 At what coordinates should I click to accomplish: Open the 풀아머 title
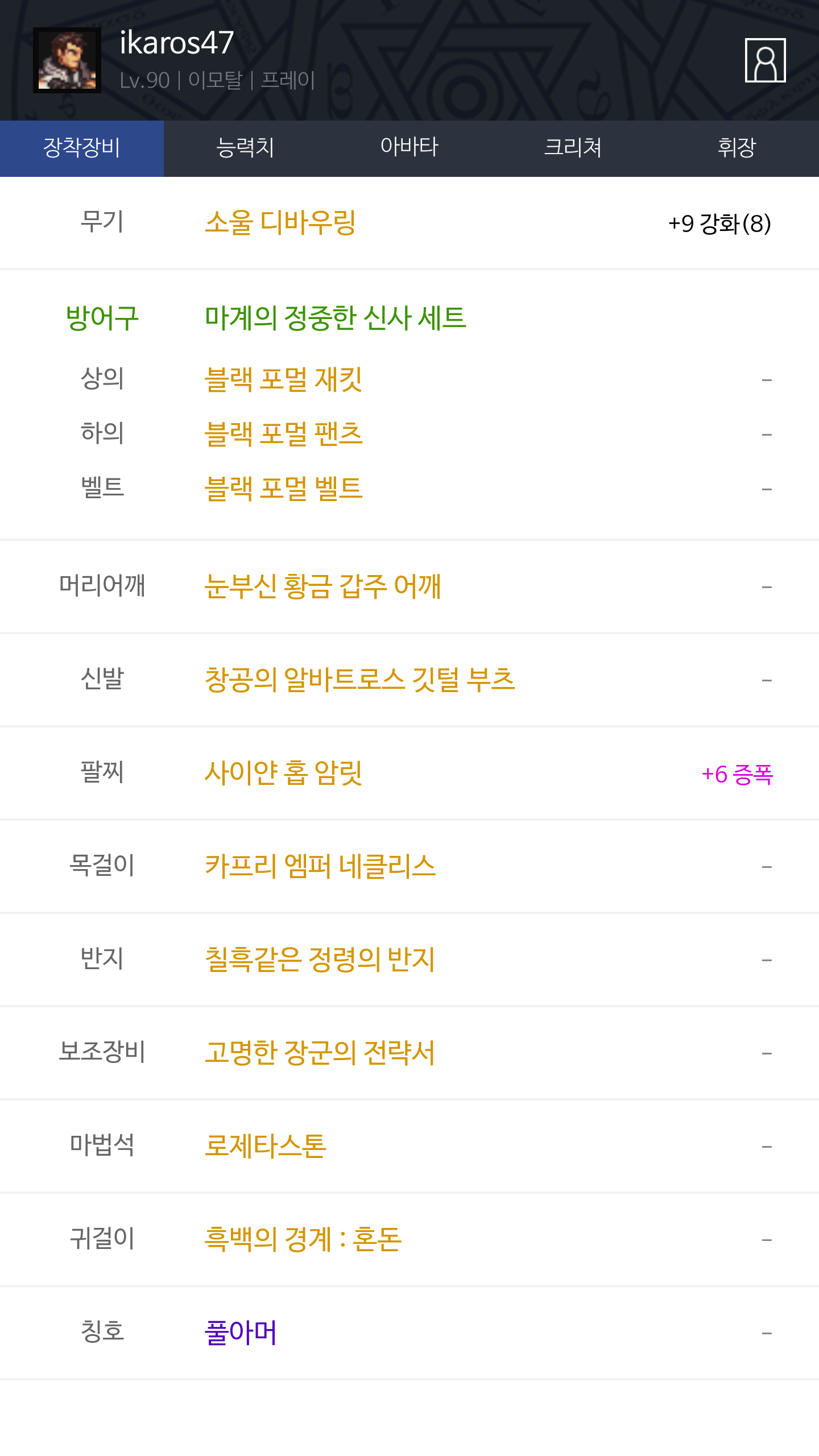click(x=241, y=1333)
